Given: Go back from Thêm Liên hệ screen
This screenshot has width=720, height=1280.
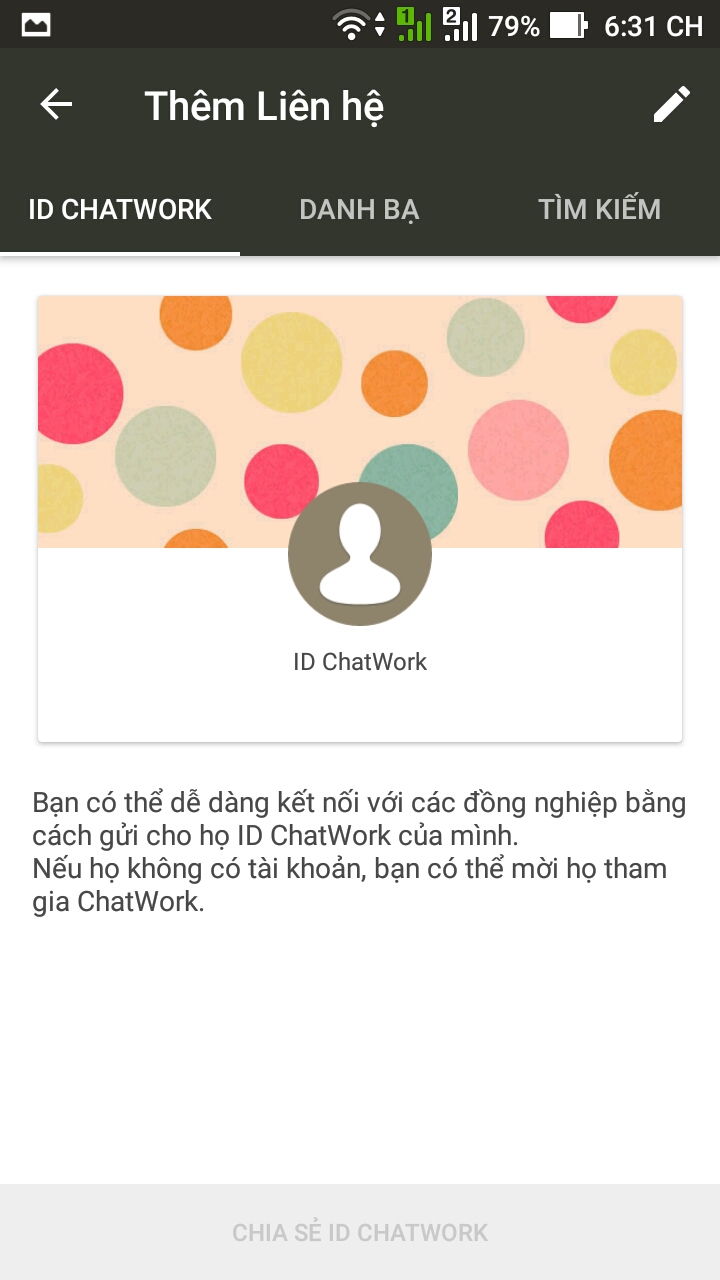Looking at the screenshot, I should (x=56, y=105).
